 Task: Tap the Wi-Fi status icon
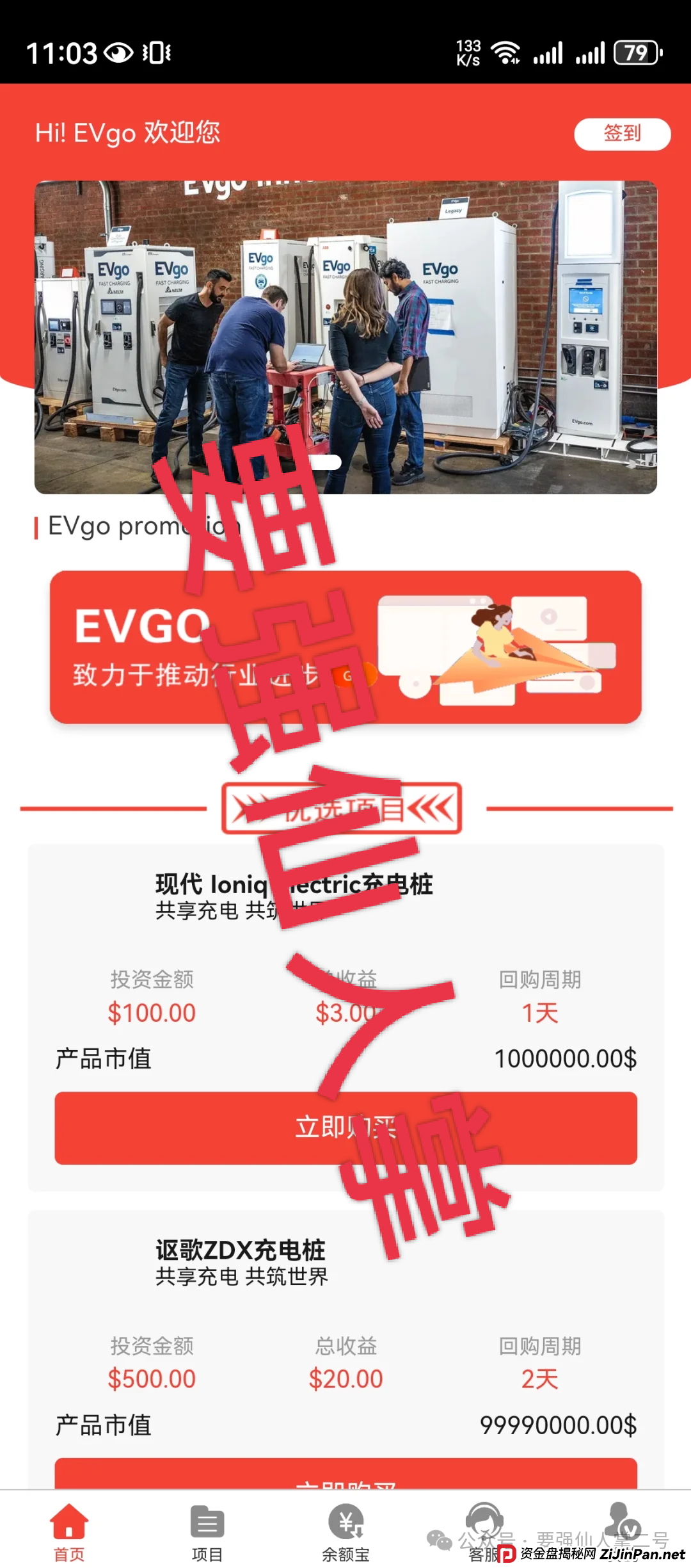[507, 53]
